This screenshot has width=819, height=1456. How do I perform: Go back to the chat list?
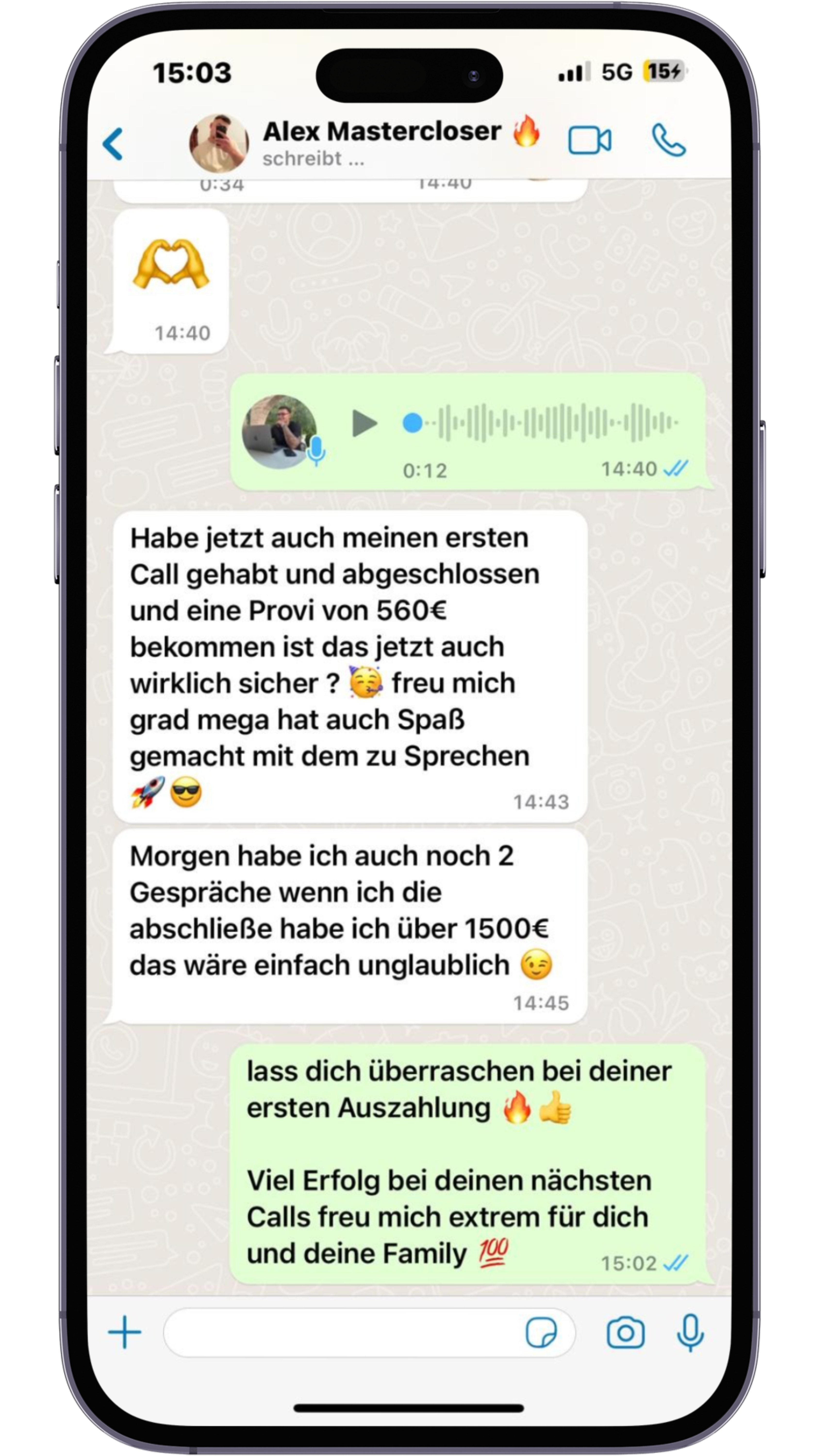(113, 144)
